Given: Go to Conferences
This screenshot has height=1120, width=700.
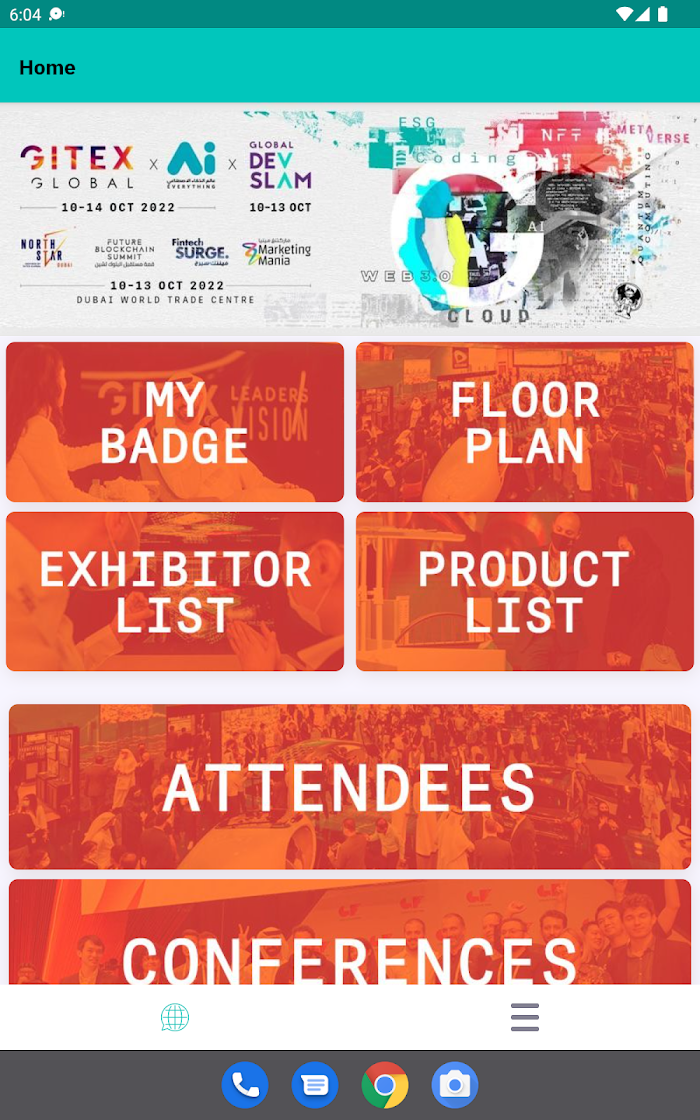Looking at the screenshot, I should click(350, 935).
